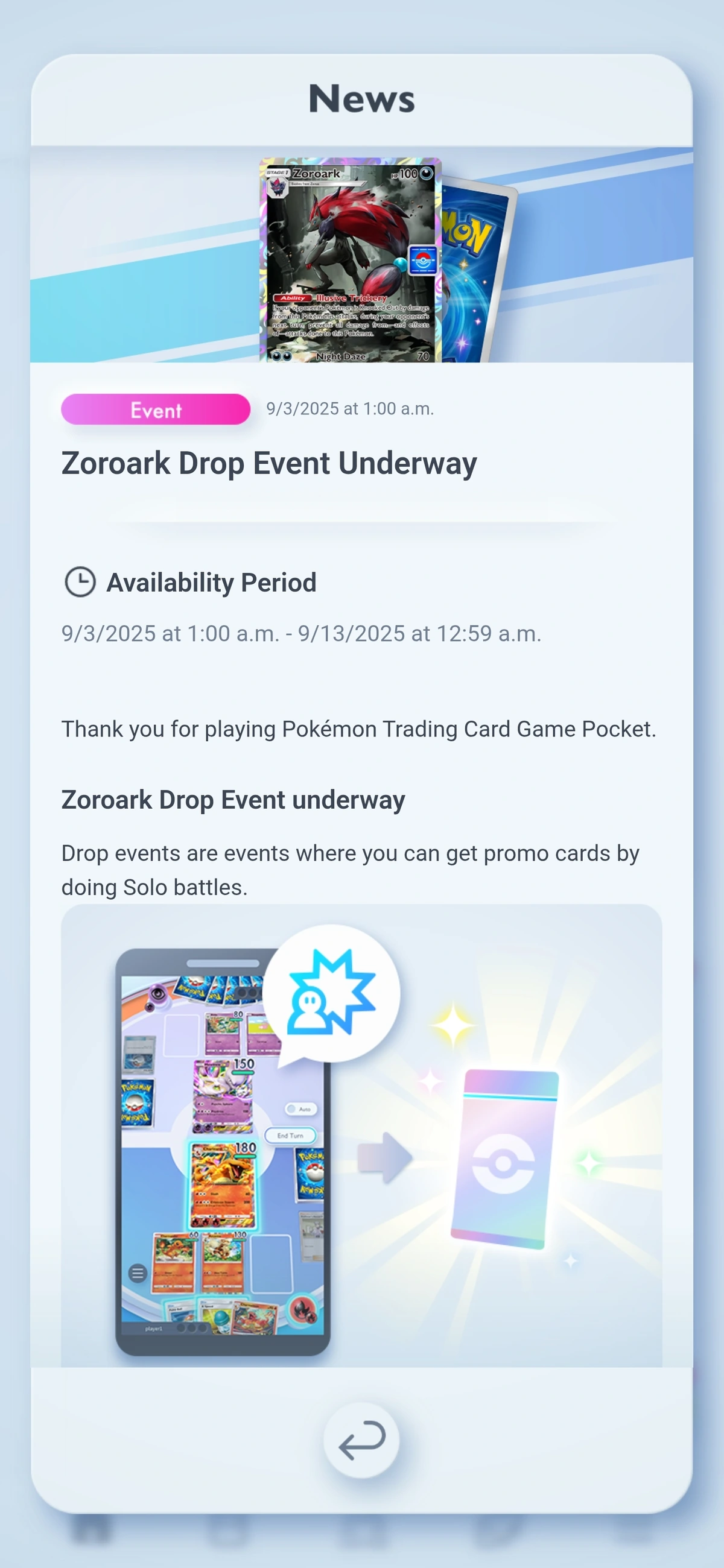724x1568 pixels.
Task: Tap the back arrow to close News
Action: [361, 1440]
